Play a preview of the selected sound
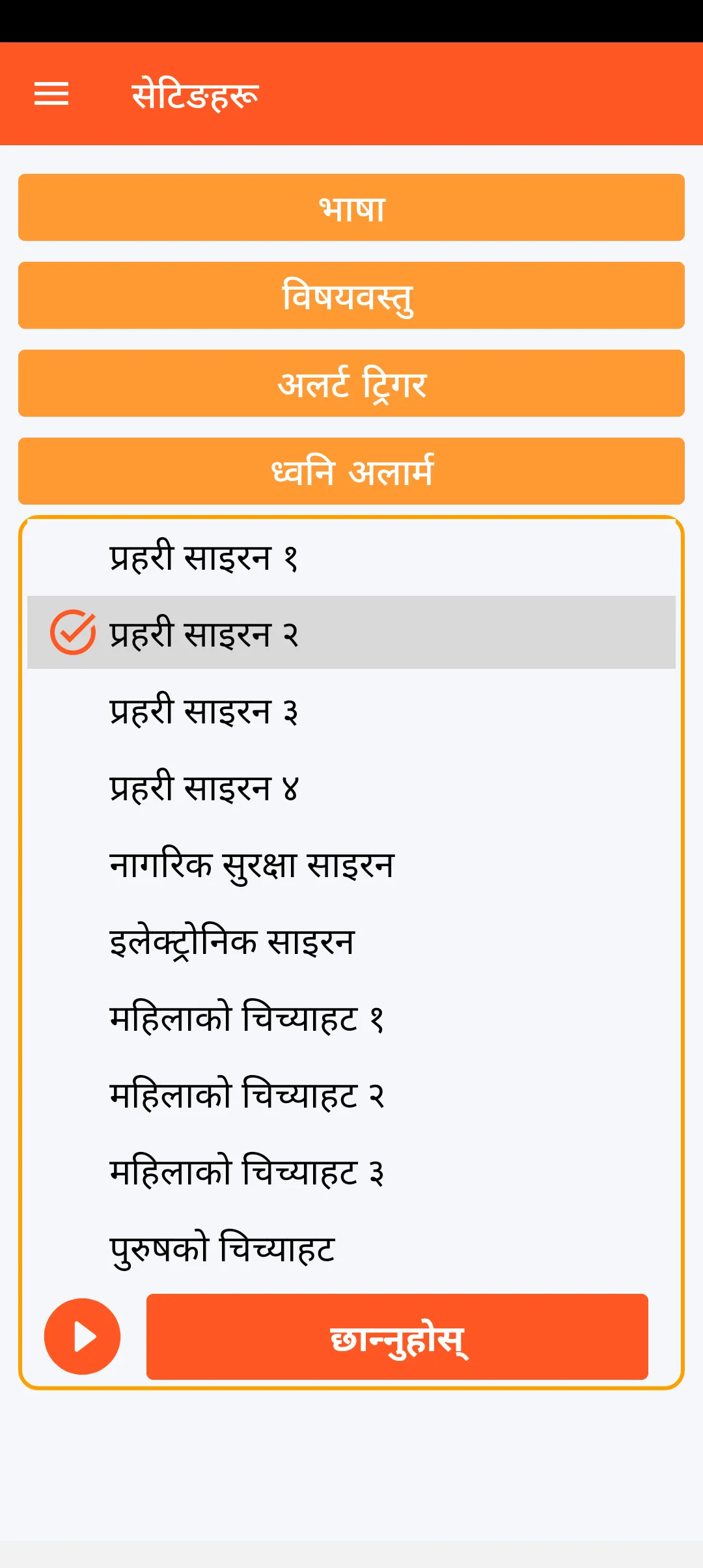This screenshot has width=703, height=1568. (82, 1336)
